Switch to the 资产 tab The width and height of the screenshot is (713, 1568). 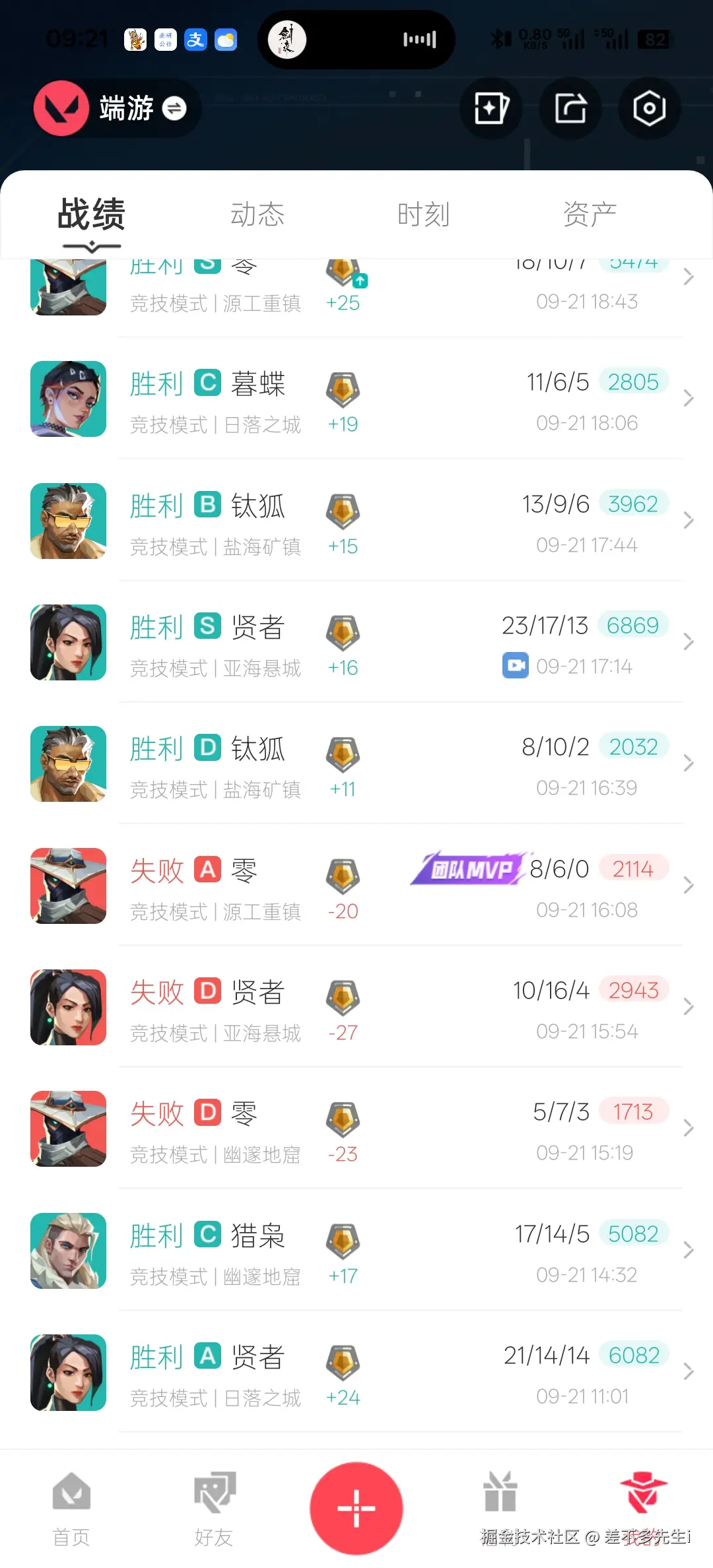pyautogui.click(x=590, y=213)
